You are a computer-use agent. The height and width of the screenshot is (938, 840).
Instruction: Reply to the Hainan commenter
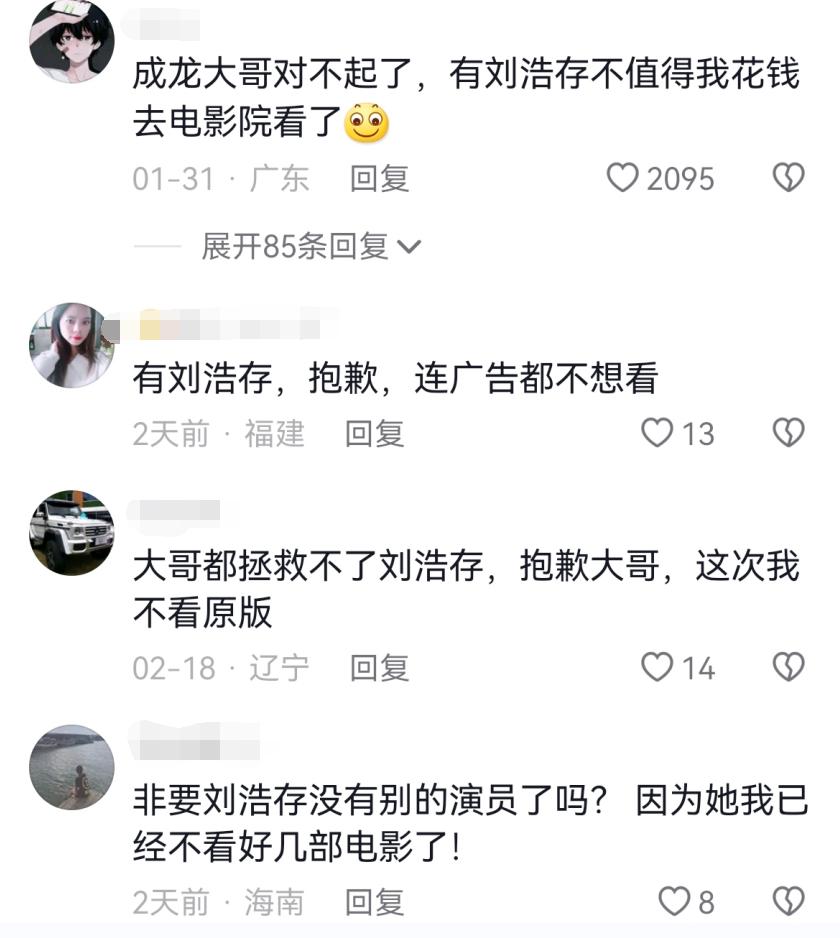pyautogui.click(x=373, y=902)
